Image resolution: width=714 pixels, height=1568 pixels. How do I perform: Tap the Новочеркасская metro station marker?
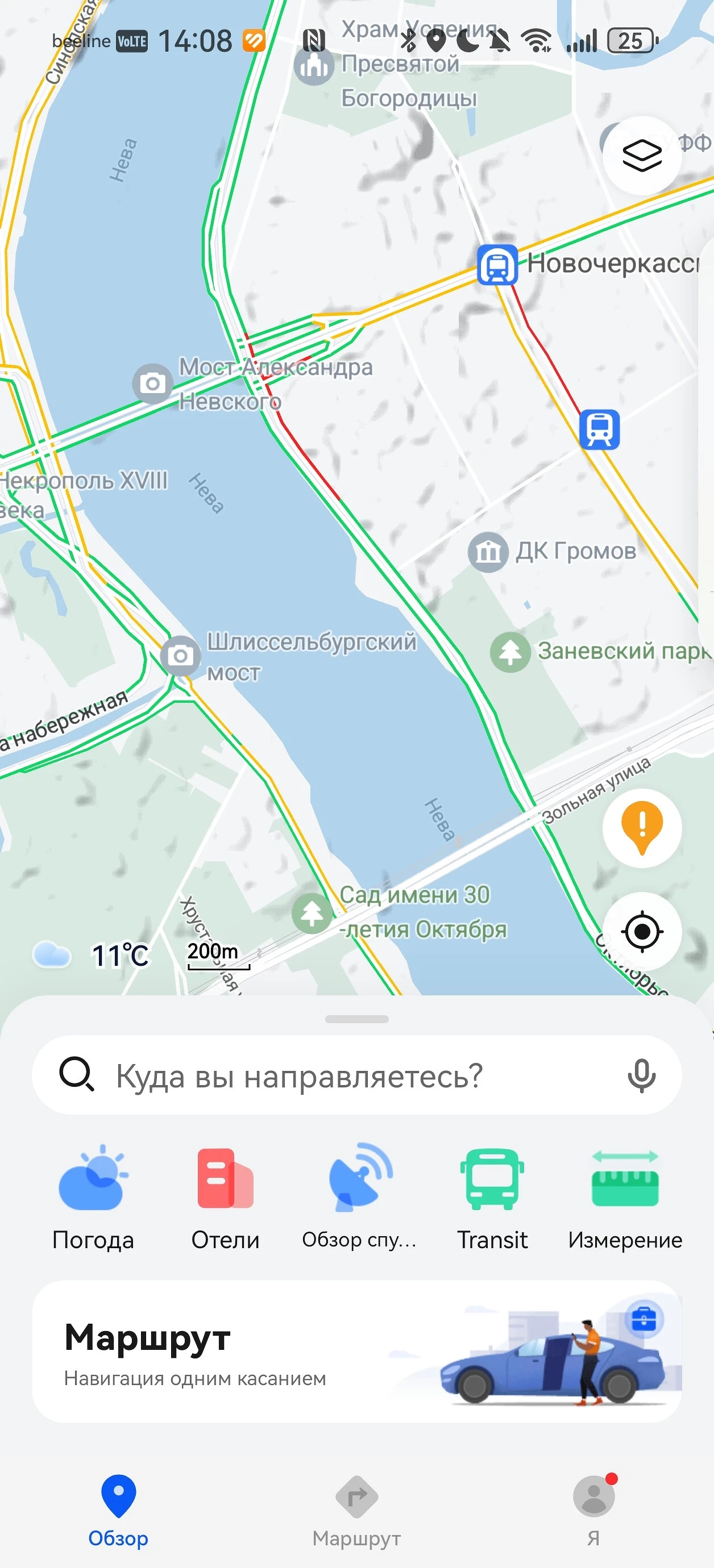[497, 265]
